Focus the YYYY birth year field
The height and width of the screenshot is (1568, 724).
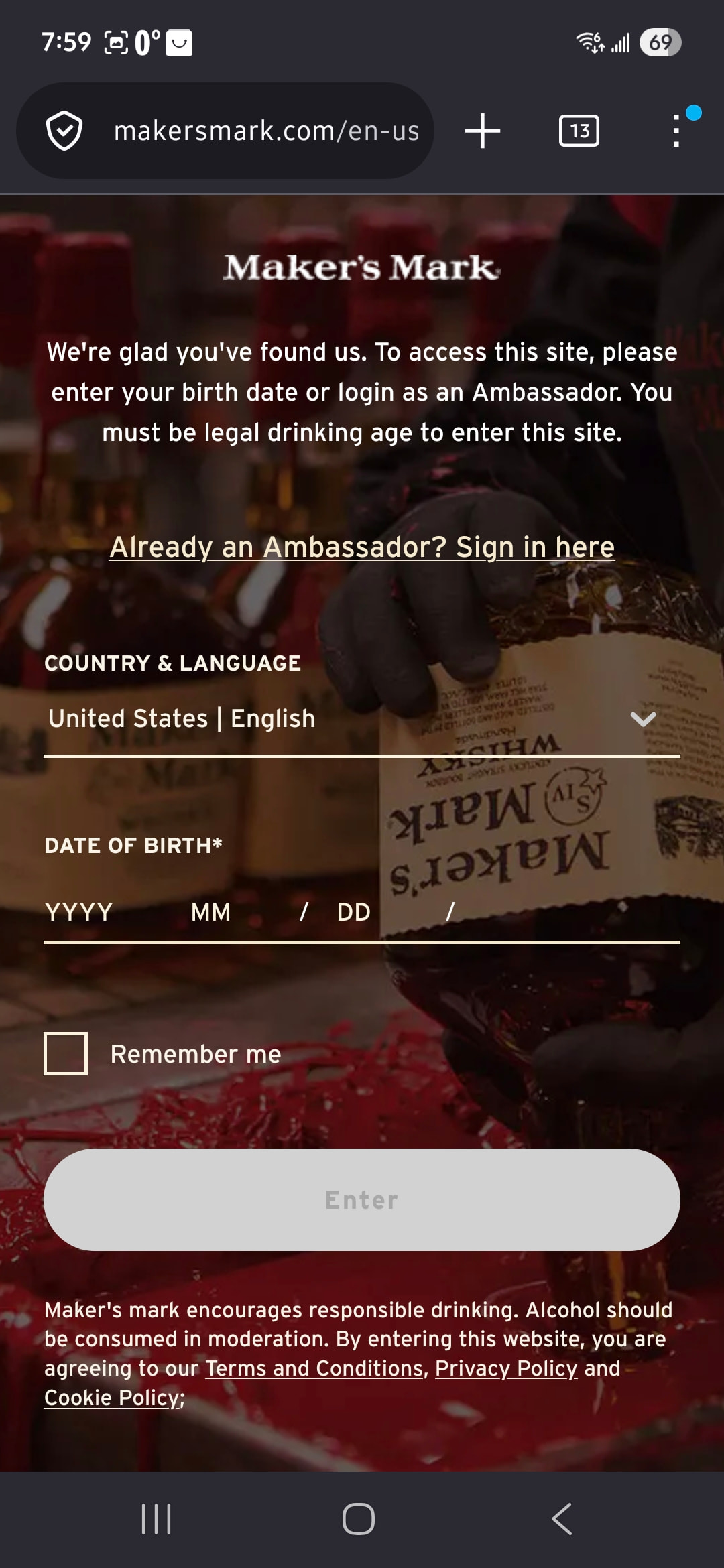pyautogui.click(x=79, y=913)
